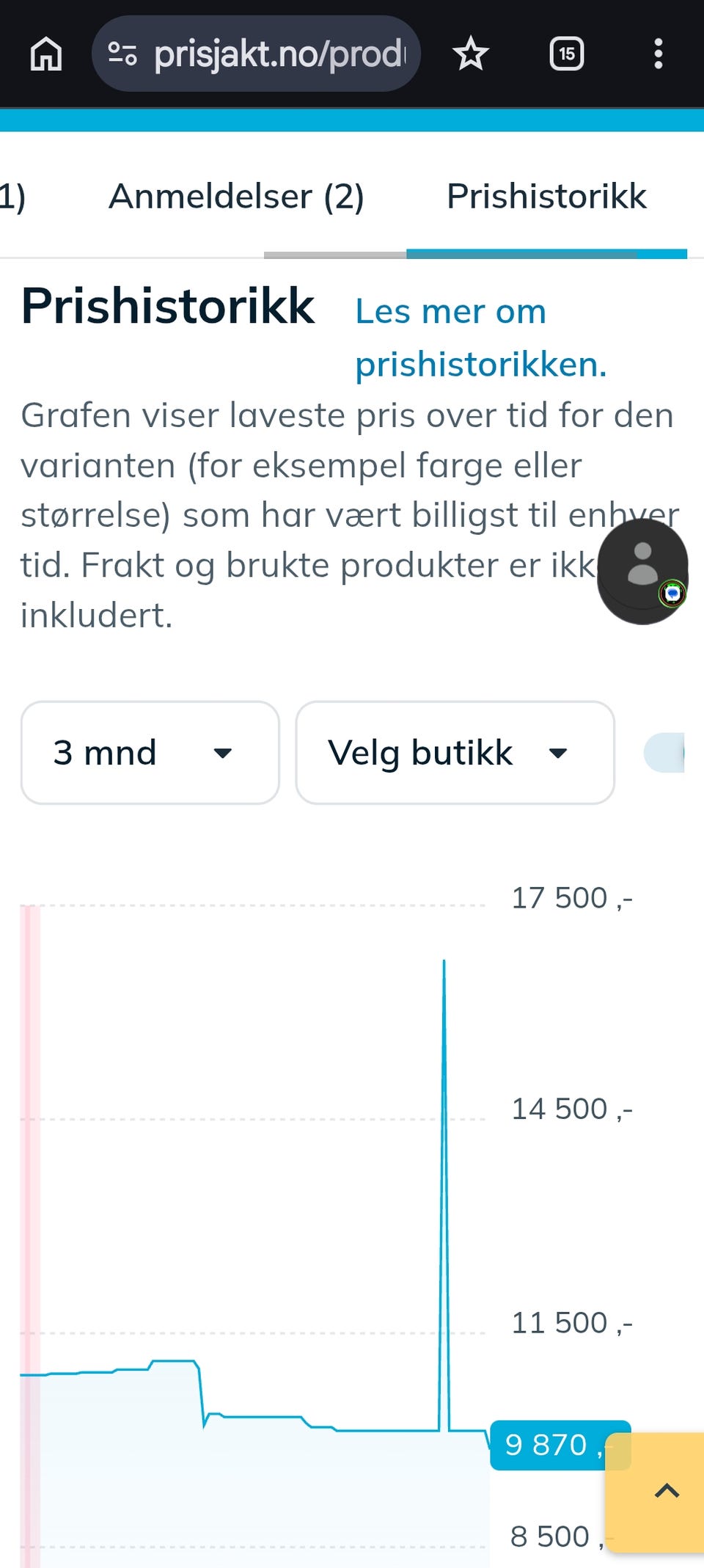
Task: Bookmark this page with the star
Action: pos(470,54)
